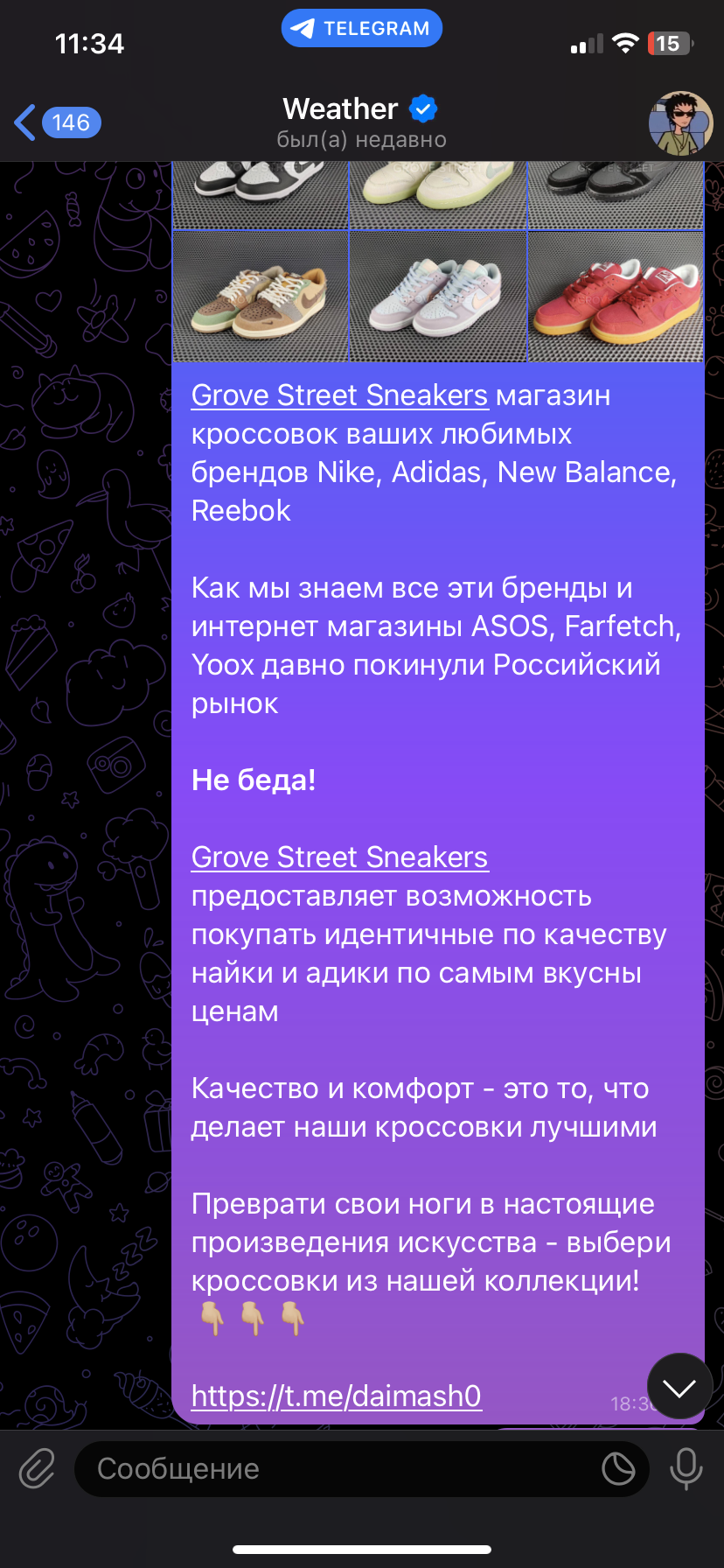Return to Telegram via the top pill
Image resolution: width=724 pixels, height=1568 pixels.
[361, 28]
